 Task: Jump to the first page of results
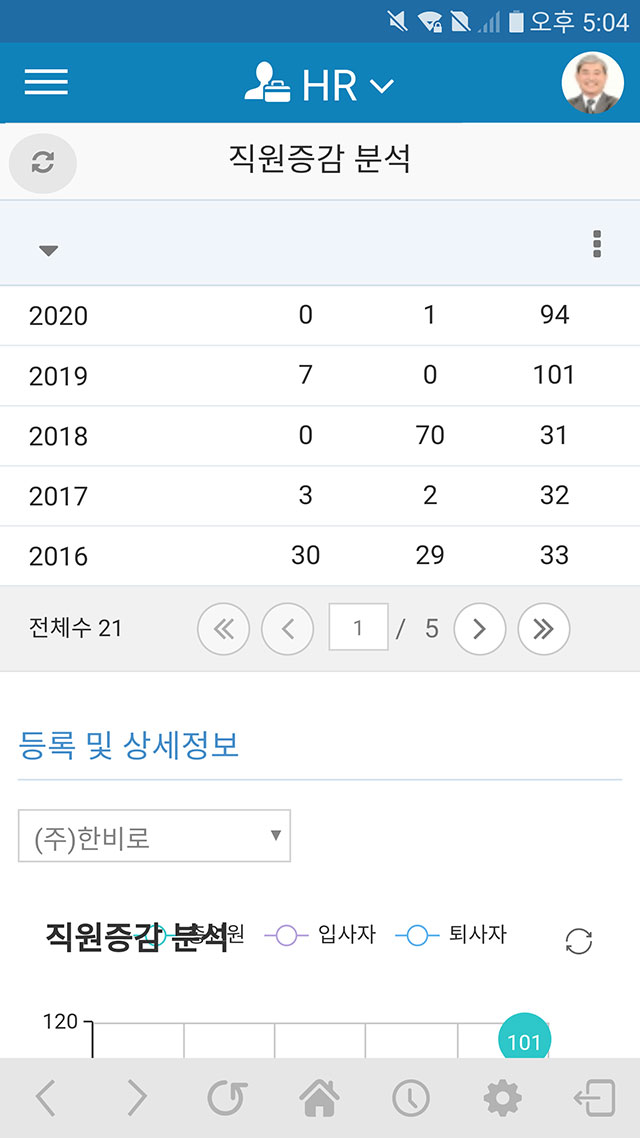[x=223, y=629]
